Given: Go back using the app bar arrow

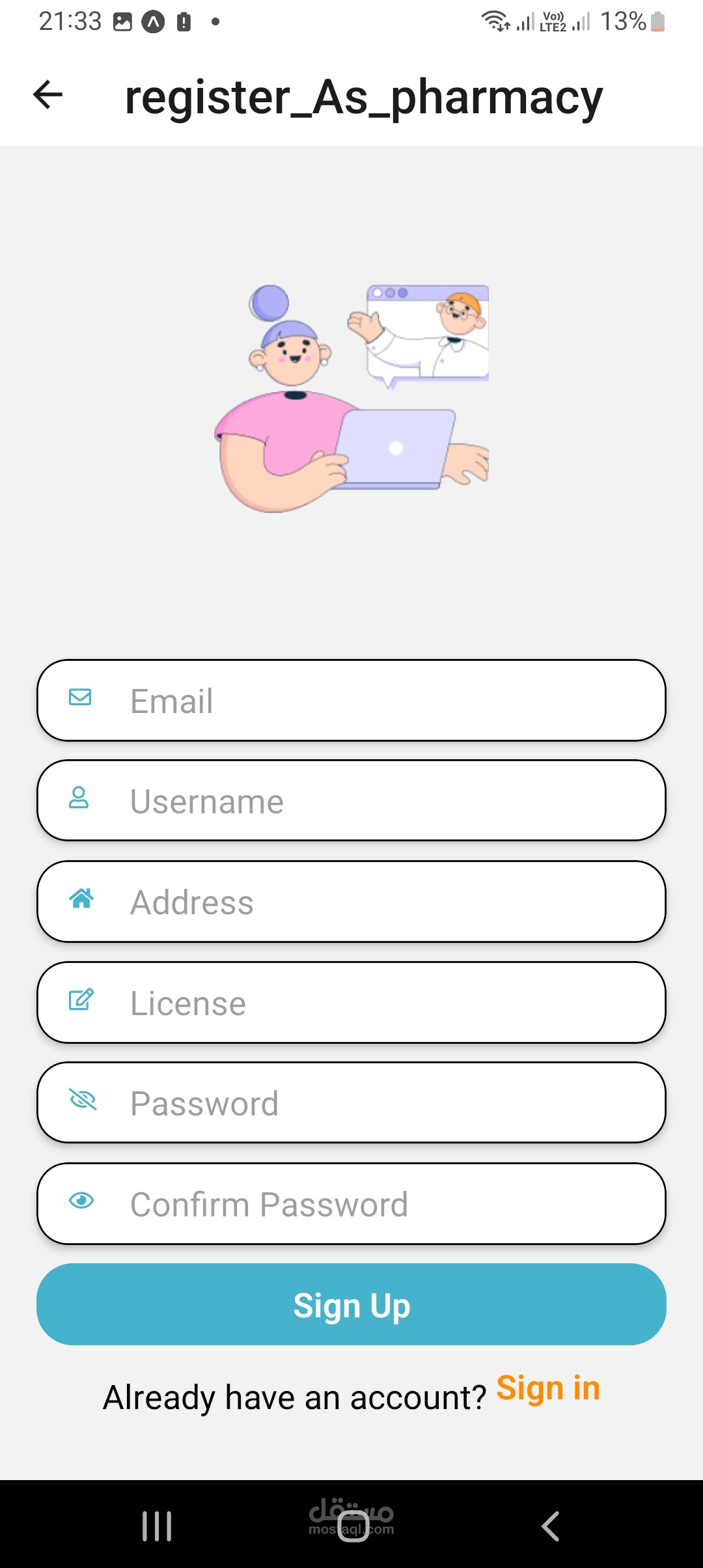Looking at the screenshot, I should 48,95.
